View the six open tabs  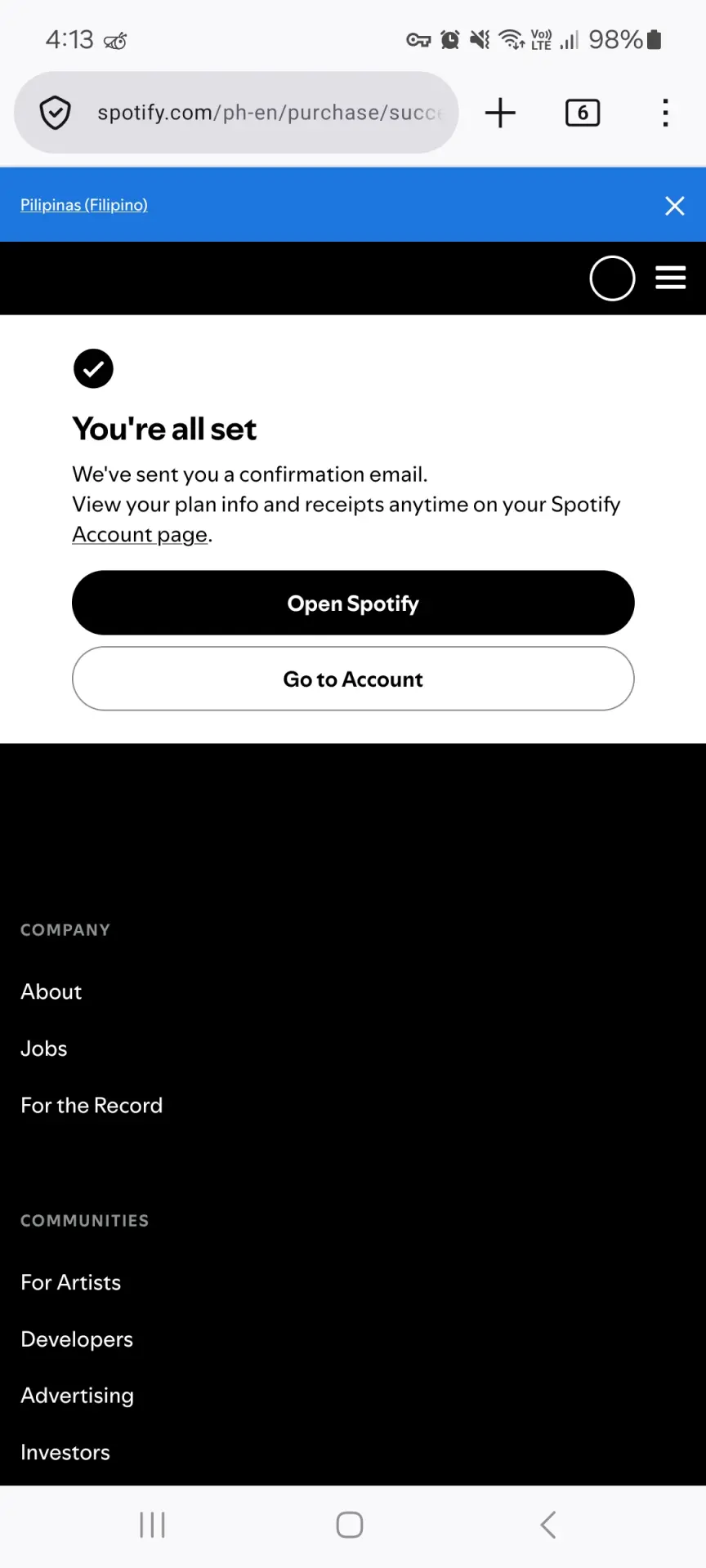(583, 113)
